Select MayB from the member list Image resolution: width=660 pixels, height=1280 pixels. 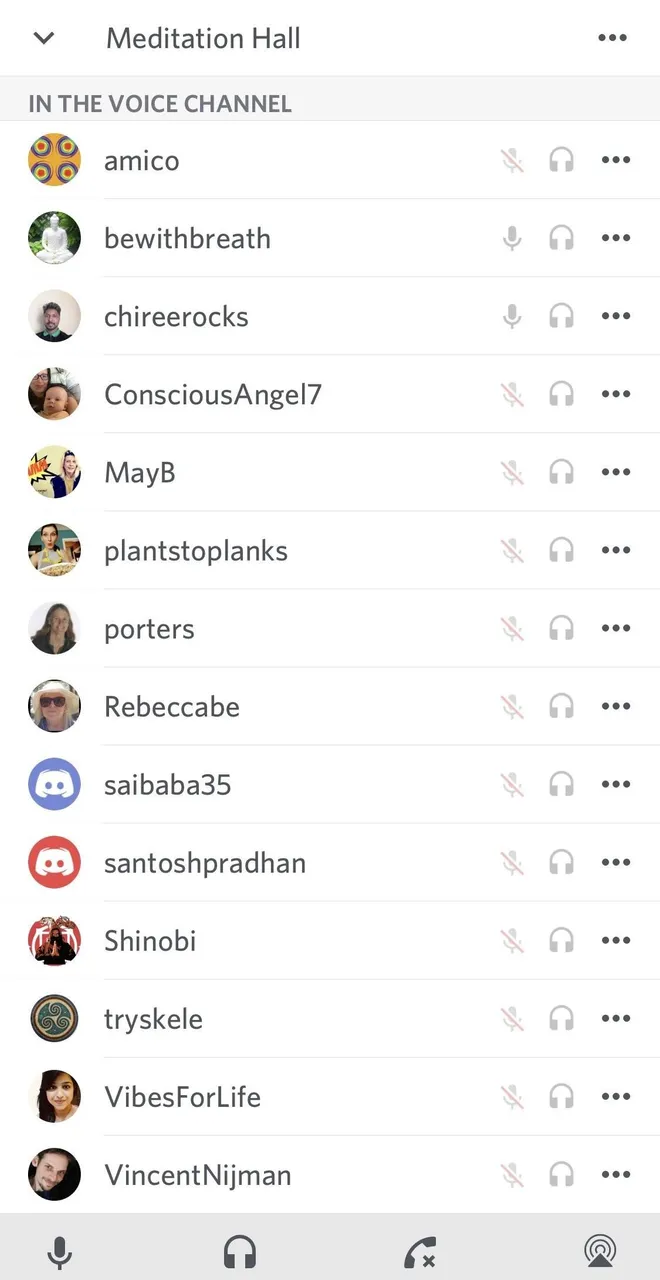pyautogui.click(x=140, y=472)
